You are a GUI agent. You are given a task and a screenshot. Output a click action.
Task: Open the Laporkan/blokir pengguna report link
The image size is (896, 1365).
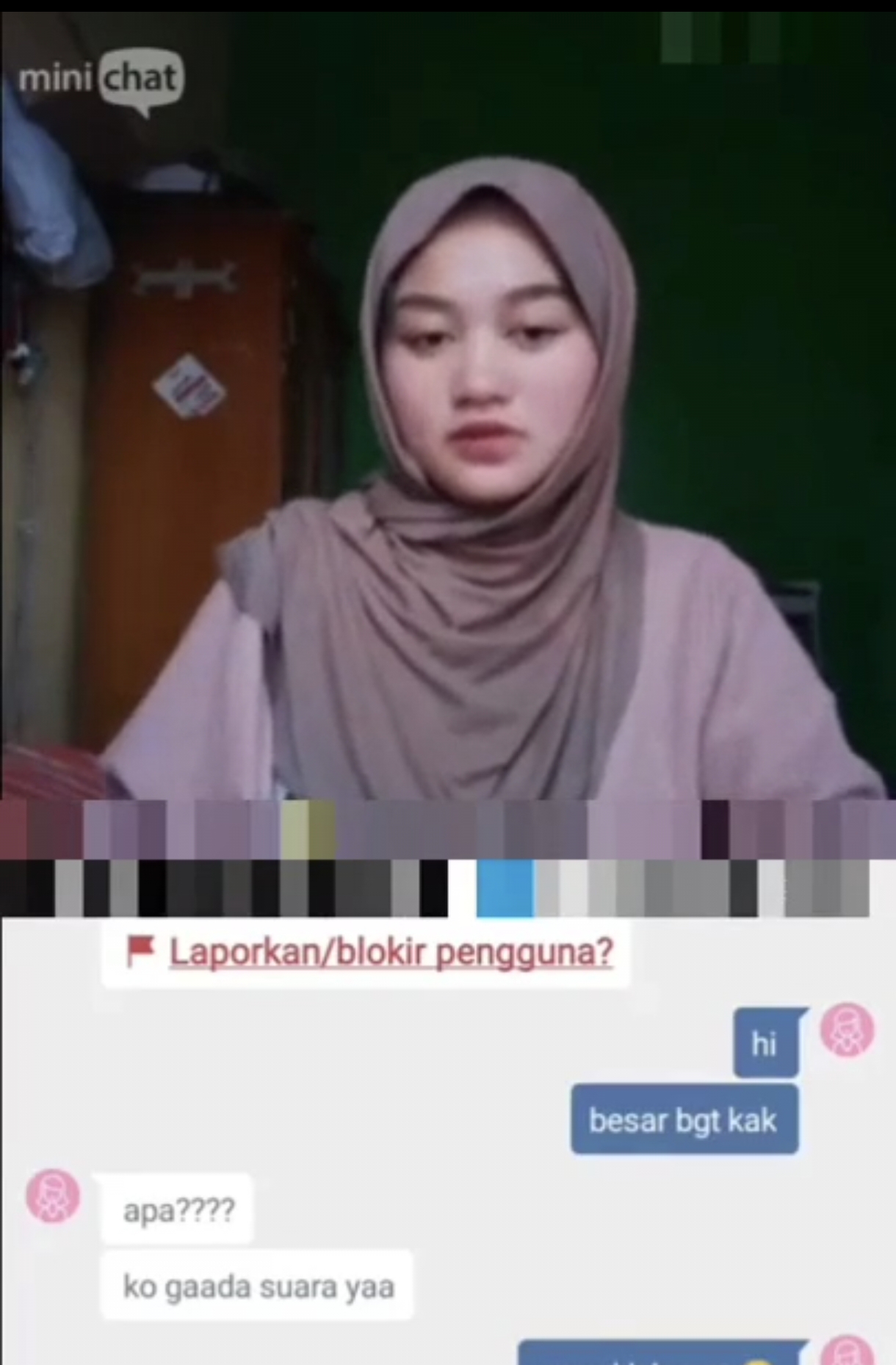pos(390,953)
